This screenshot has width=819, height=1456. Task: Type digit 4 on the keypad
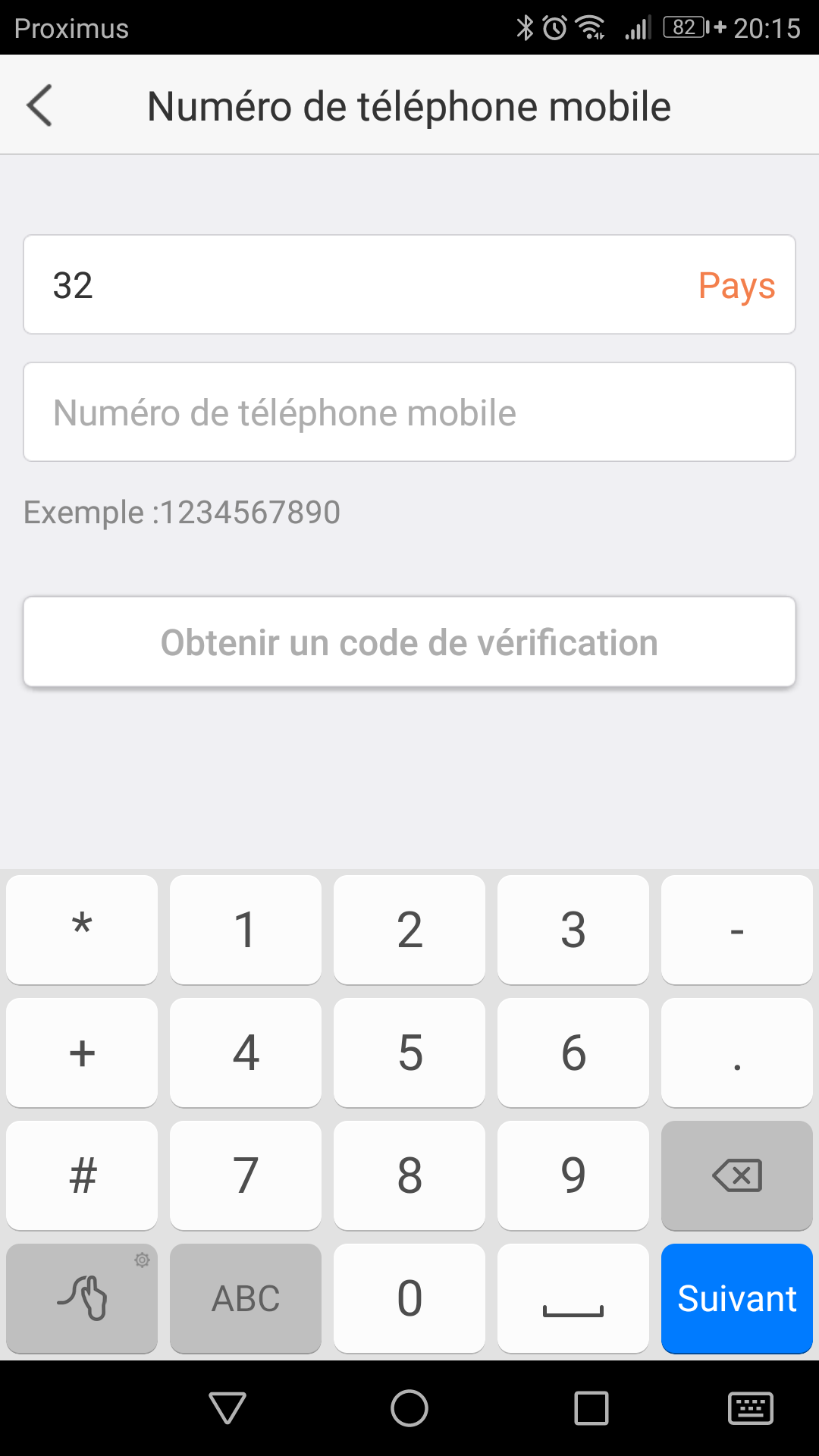click(x=246, y=1053)
